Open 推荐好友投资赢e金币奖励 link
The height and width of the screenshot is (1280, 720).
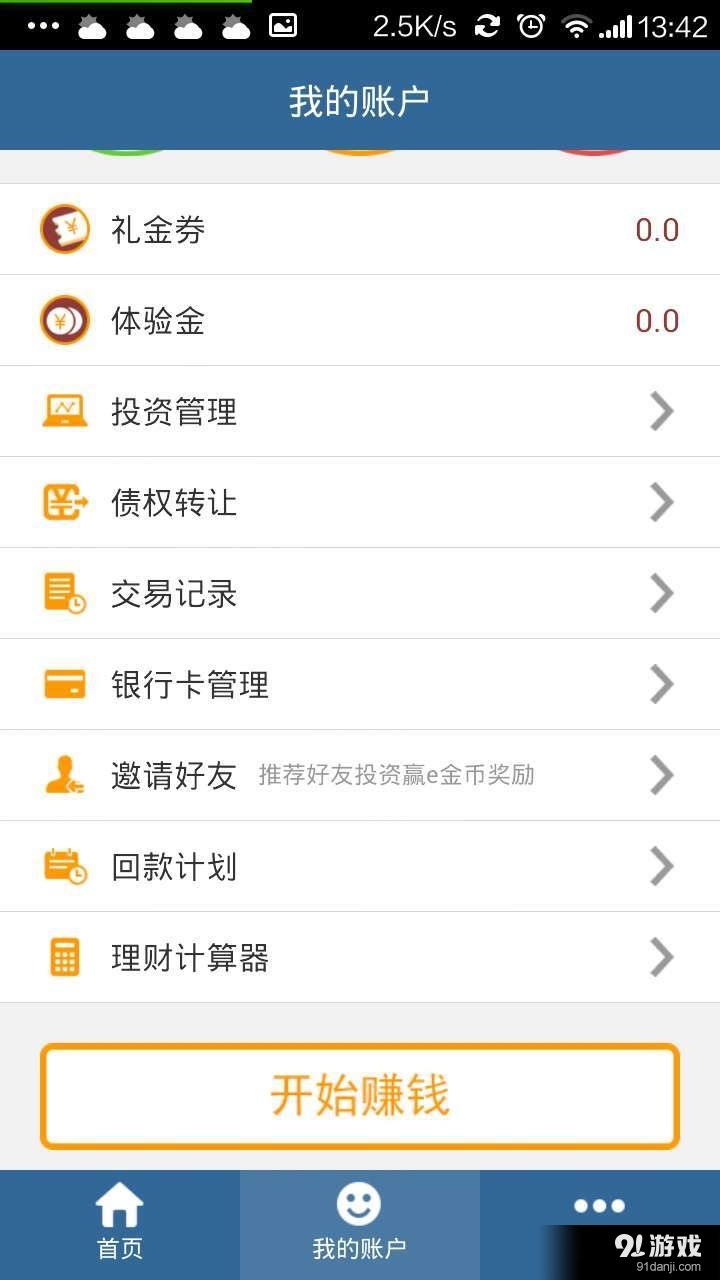click(x=396, y=775)
